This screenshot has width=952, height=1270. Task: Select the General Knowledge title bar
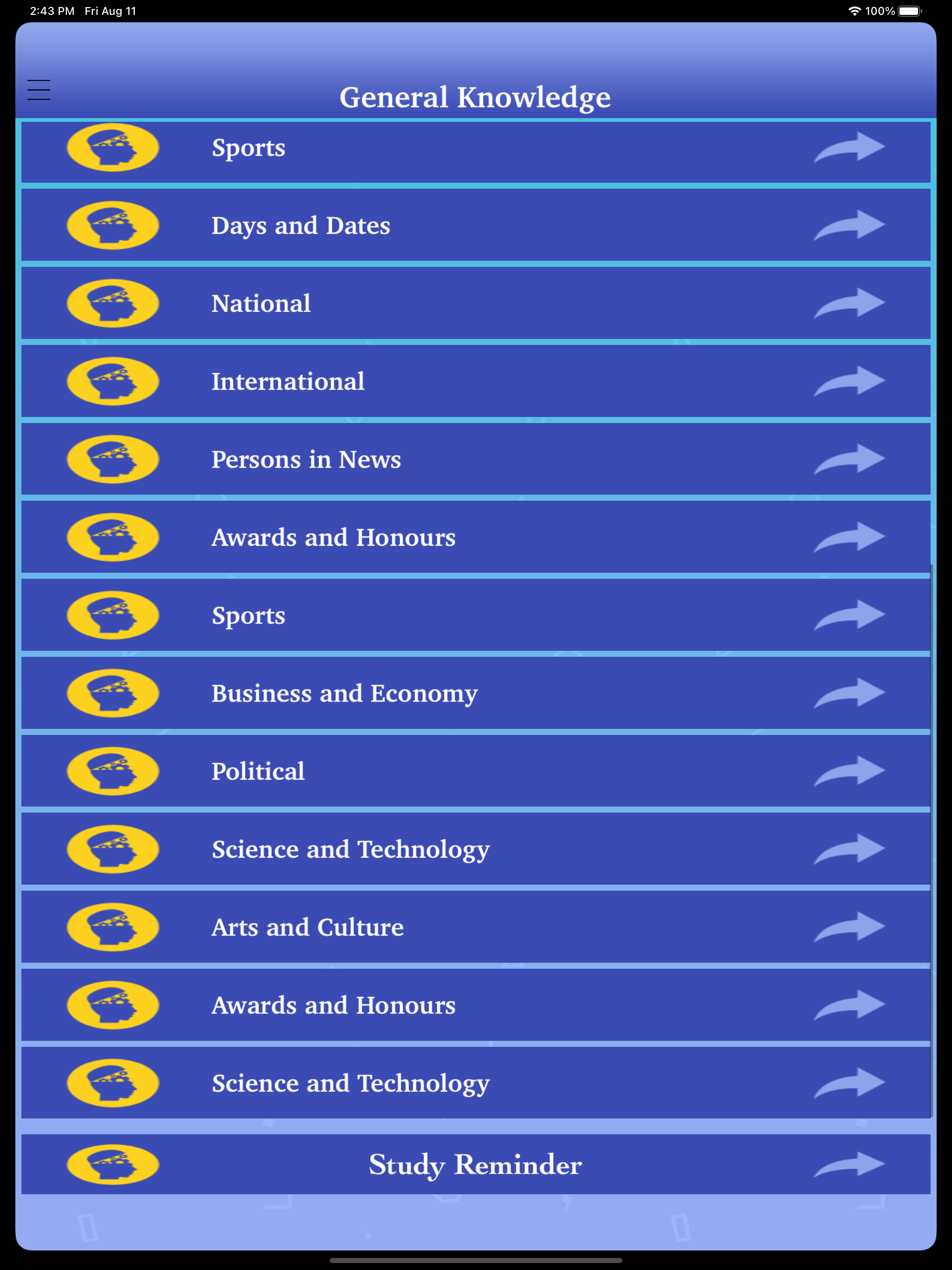(476, 96)
